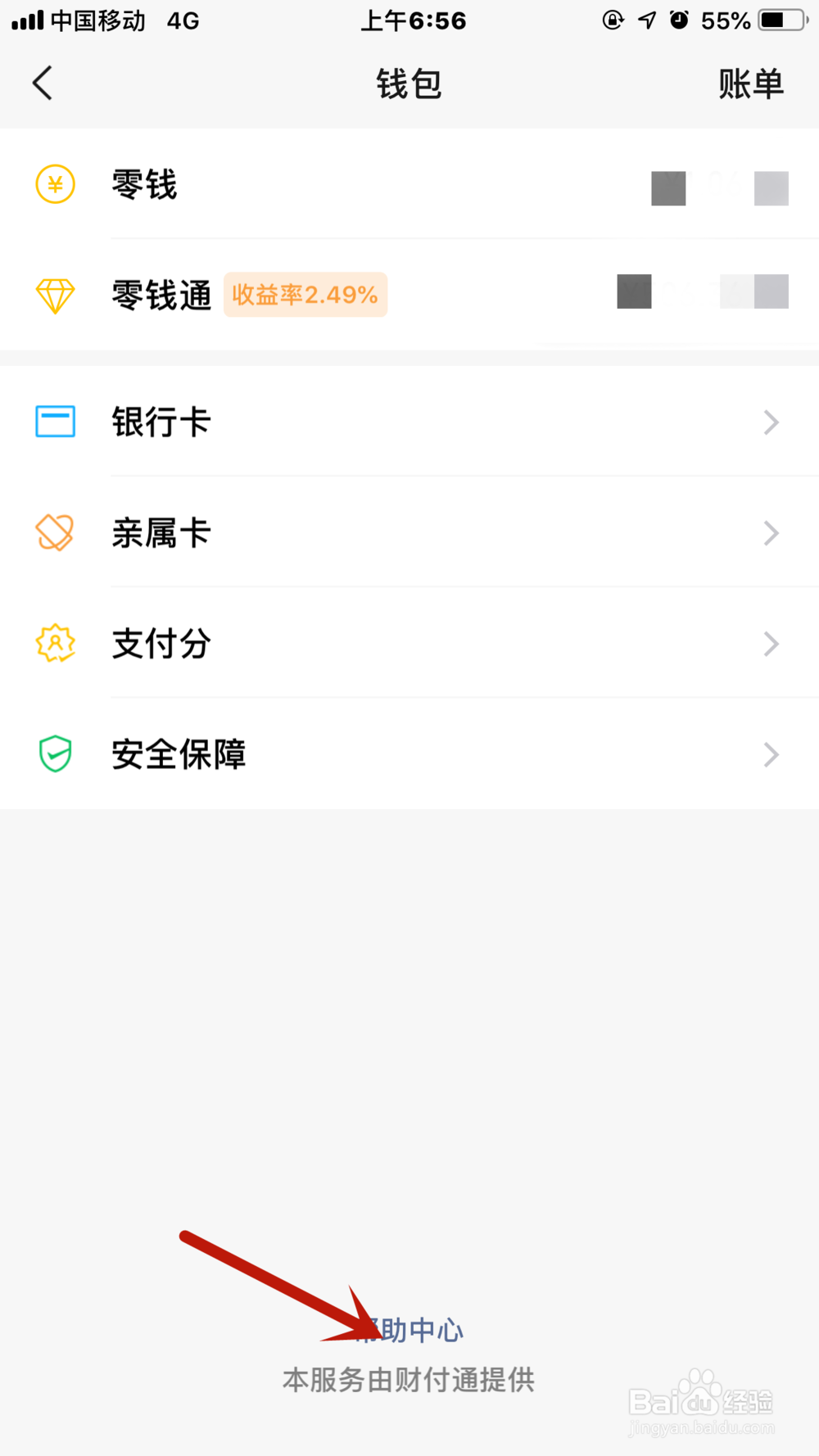Screen dimensions: 819x1456
Task: Go back using the top-left arrow
Action: [43, 84]
